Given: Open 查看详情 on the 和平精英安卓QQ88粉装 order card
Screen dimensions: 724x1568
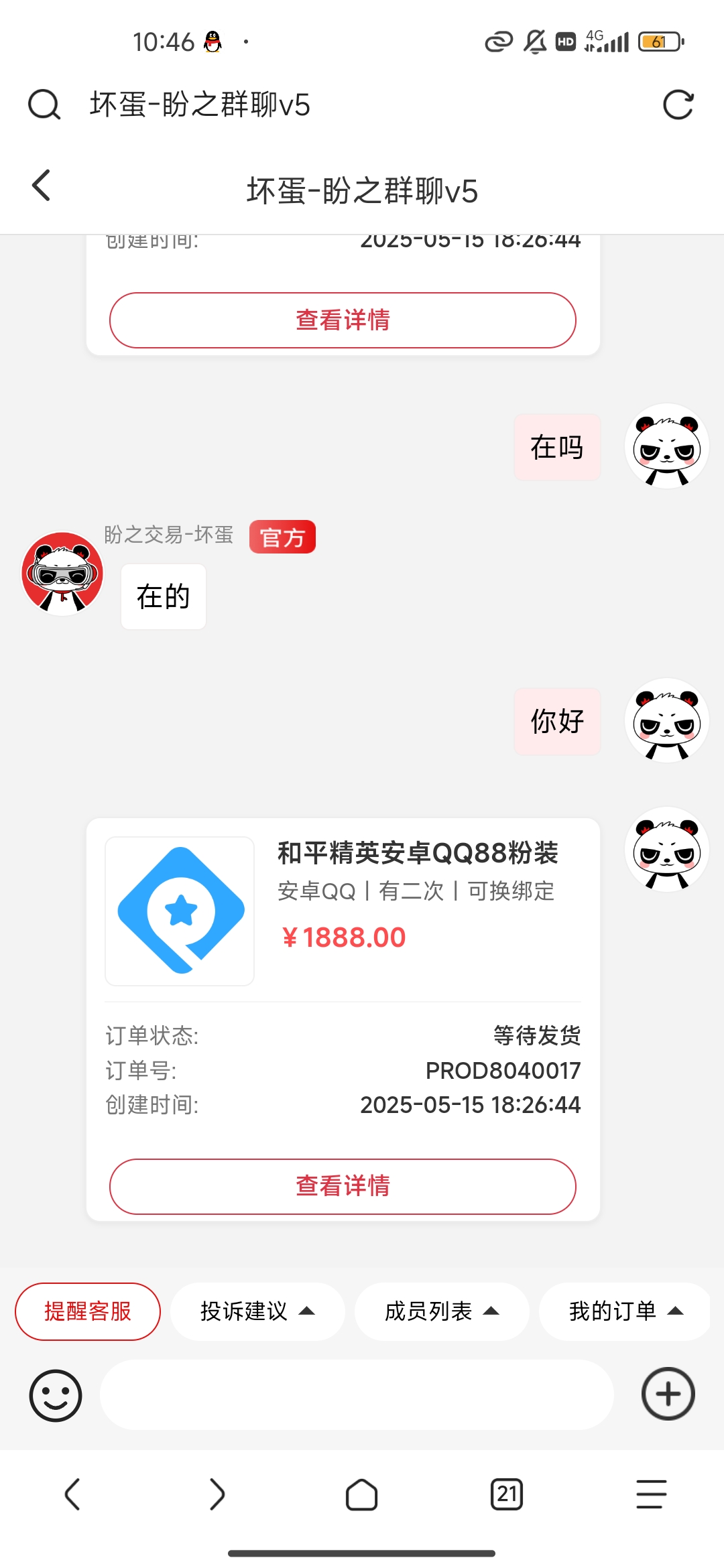Looking at the screenshot, I should [x=343, y=1186].
